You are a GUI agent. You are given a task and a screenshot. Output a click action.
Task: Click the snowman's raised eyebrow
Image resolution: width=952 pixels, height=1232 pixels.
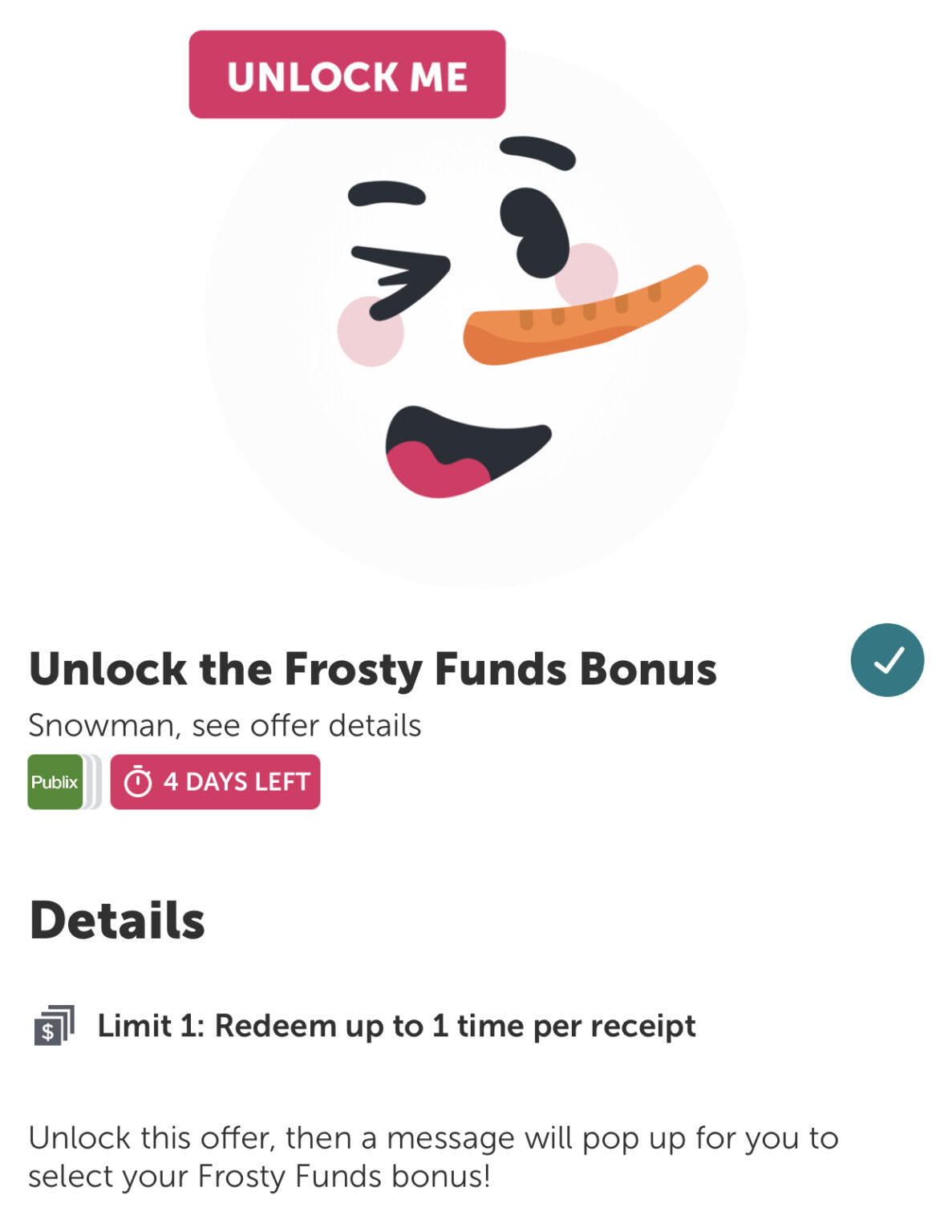pyautogui.click(x=537, y=152)
